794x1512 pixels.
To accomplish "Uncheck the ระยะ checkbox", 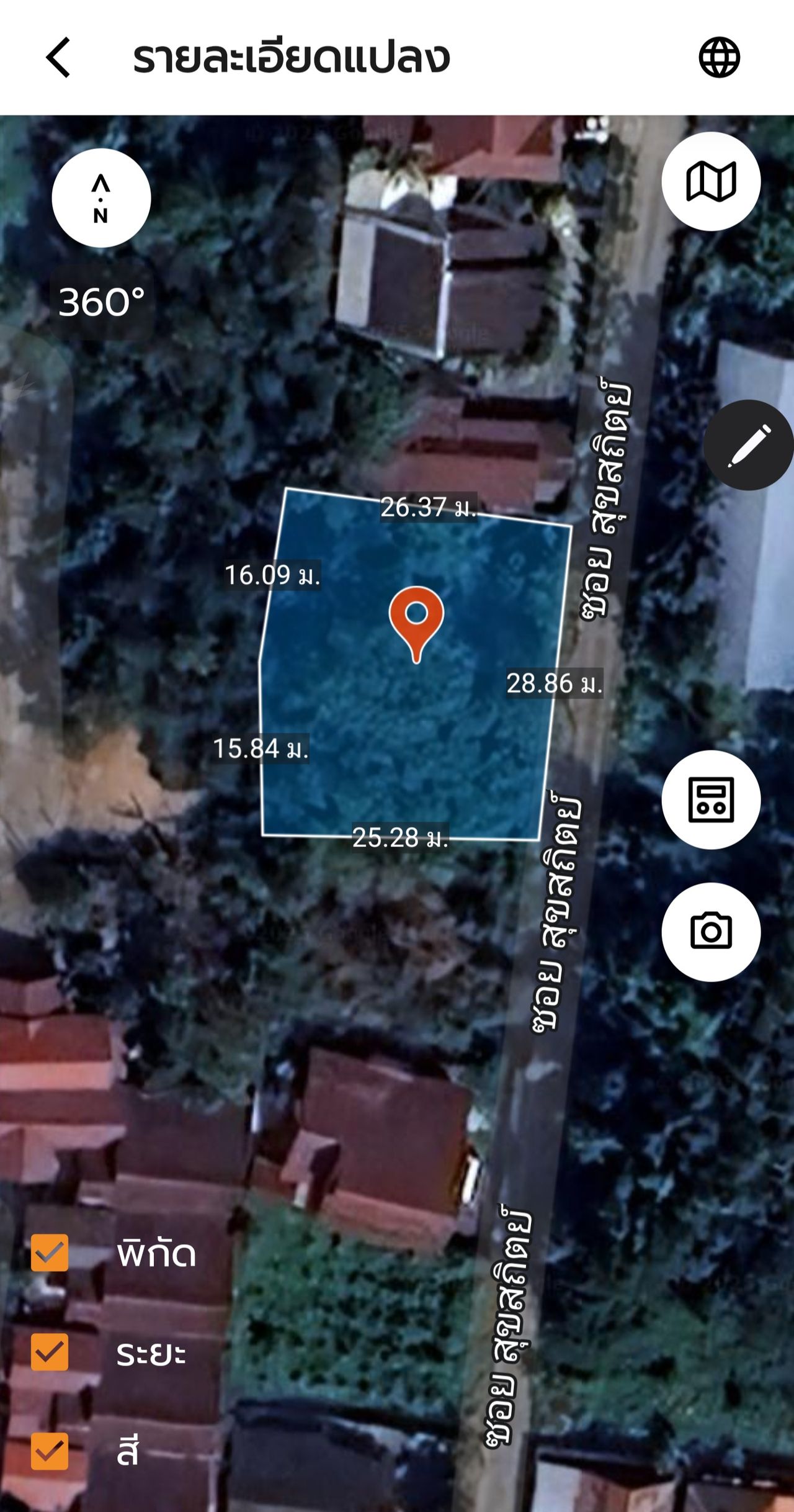I will (50, 1352).
